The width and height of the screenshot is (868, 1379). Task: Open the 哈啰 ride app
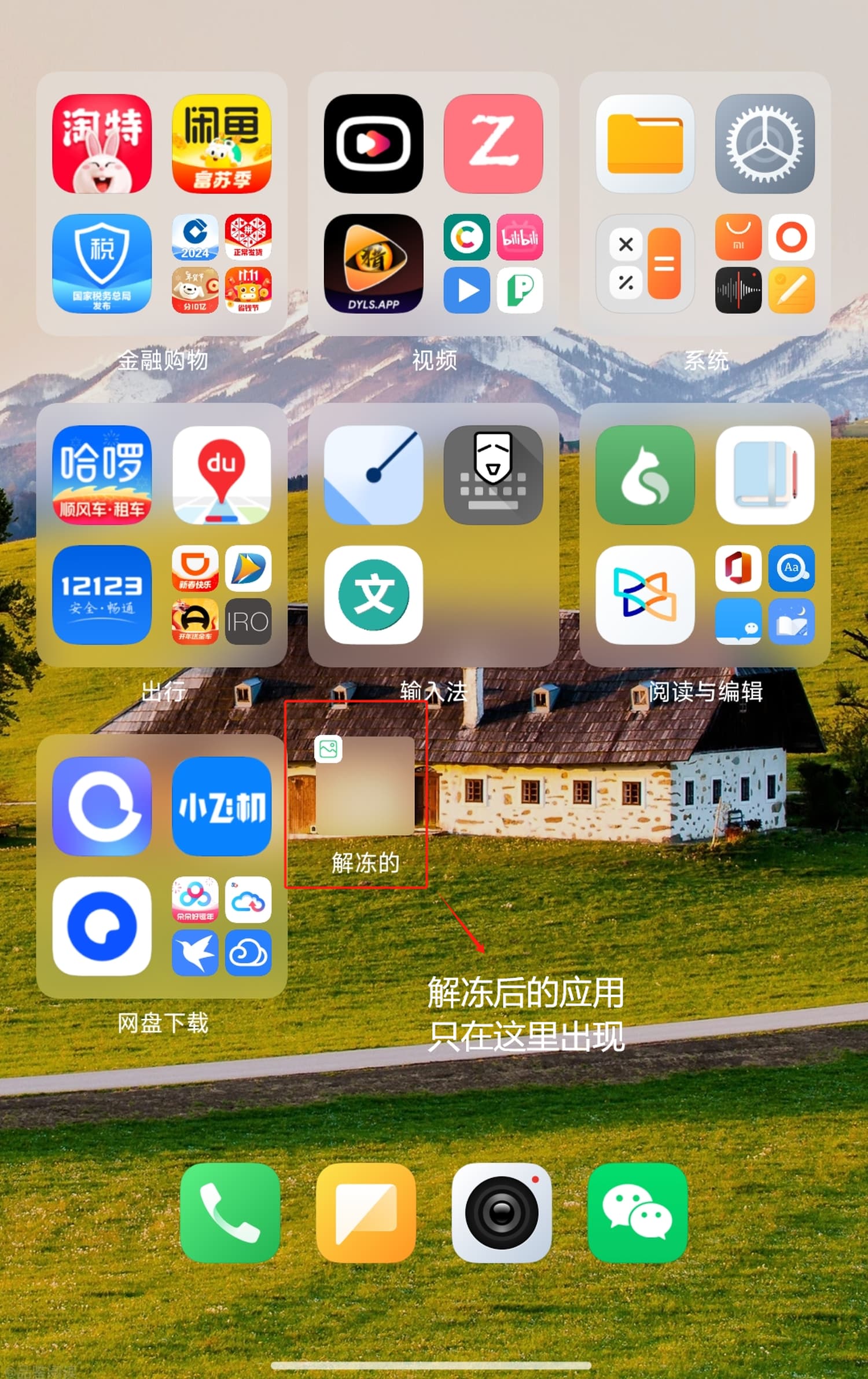click(x=102, y=475)
